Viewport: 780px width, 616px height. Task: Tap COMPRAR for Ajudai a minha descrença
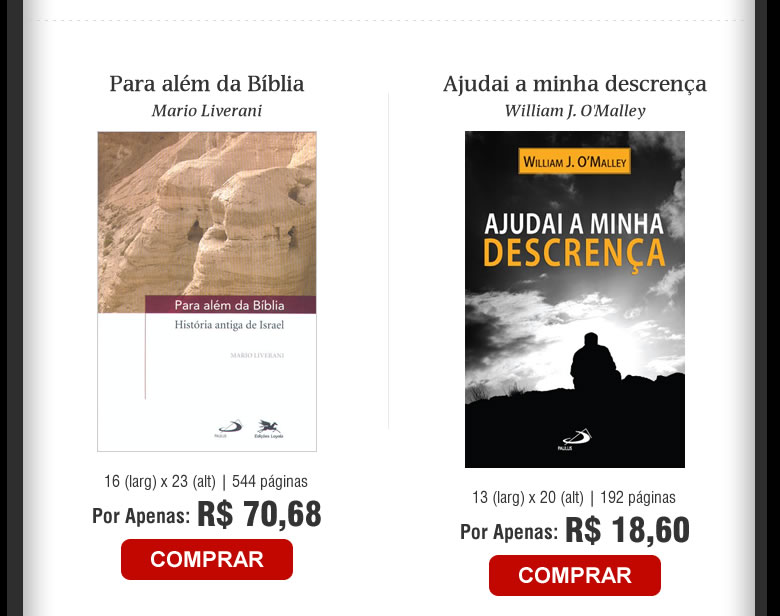click(574, 575)
